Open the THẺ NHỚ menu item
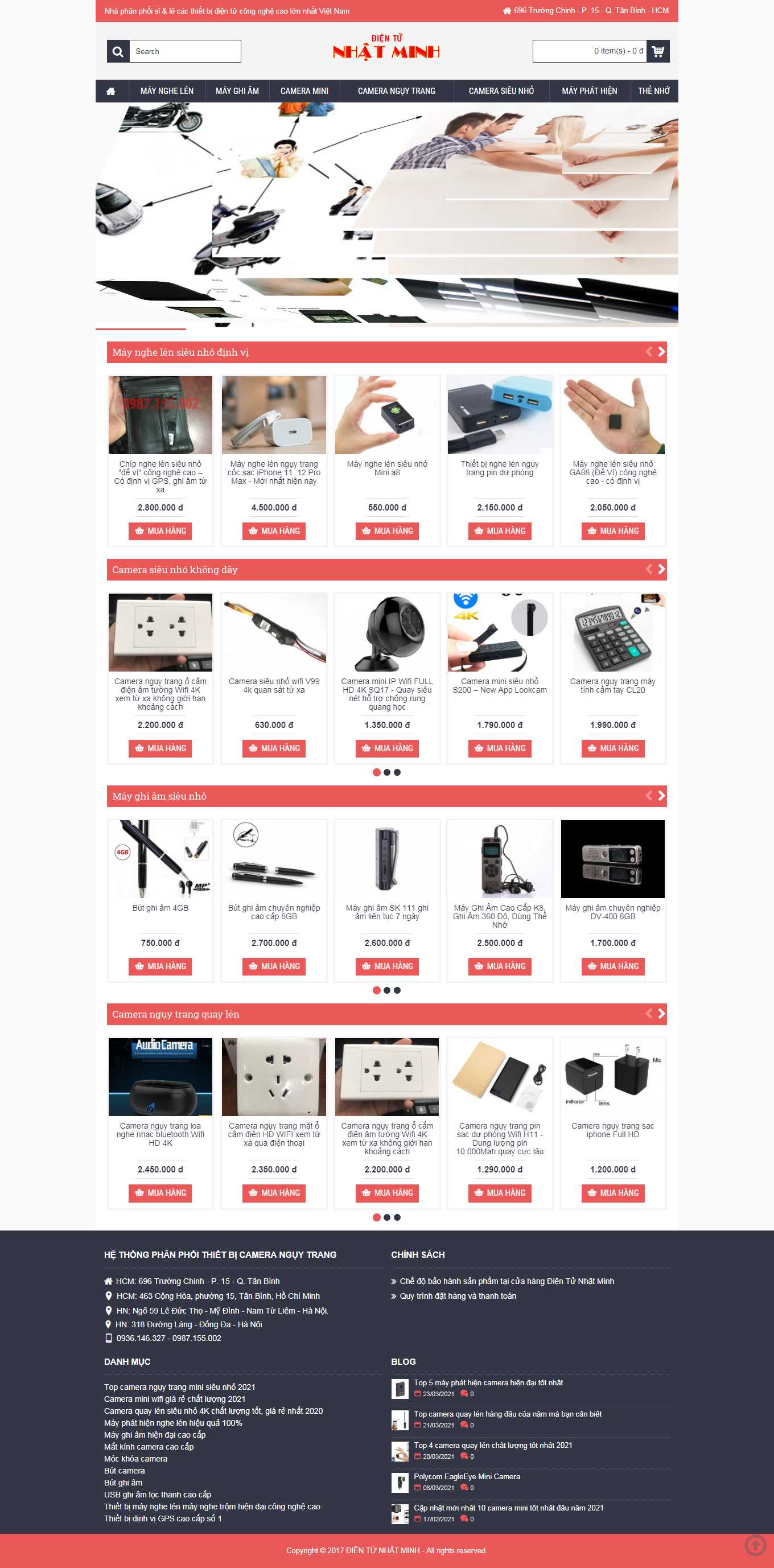 [x=654, y=91]
